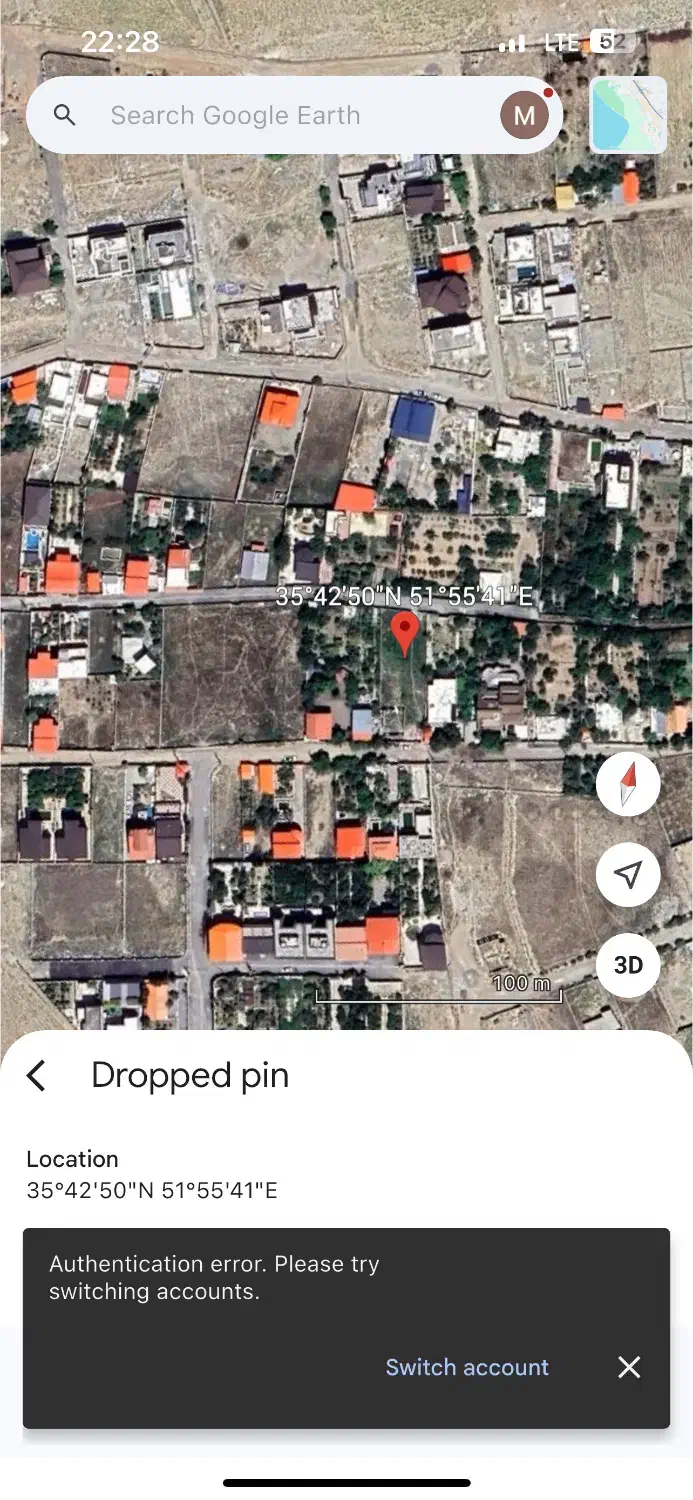Tap the compass to reset north
Image resolution: width=693 pixels, height=1500 pixels.
click(627, 785)
